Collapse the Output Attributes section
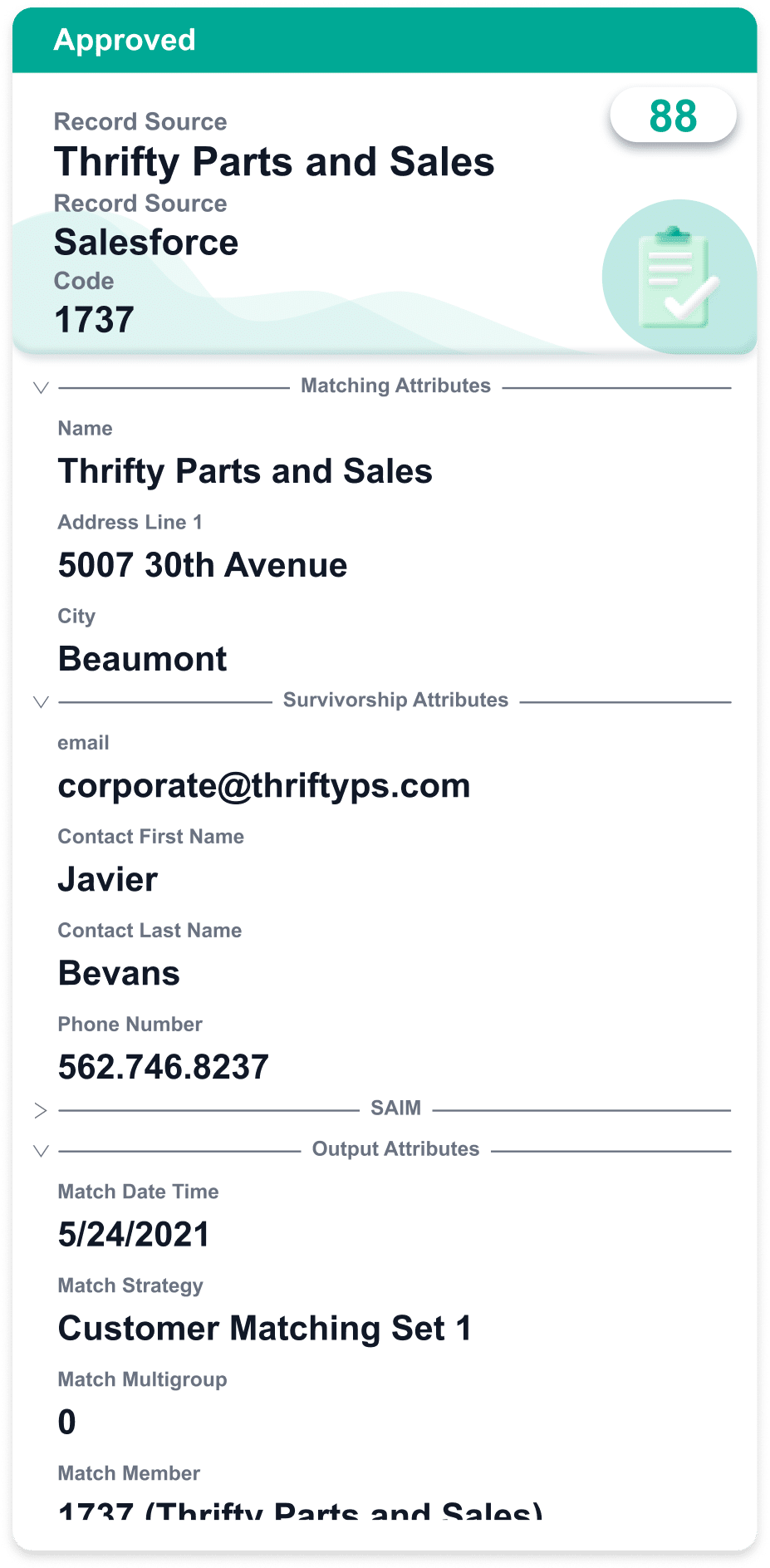770x1568 pixels. point(41,1151)
